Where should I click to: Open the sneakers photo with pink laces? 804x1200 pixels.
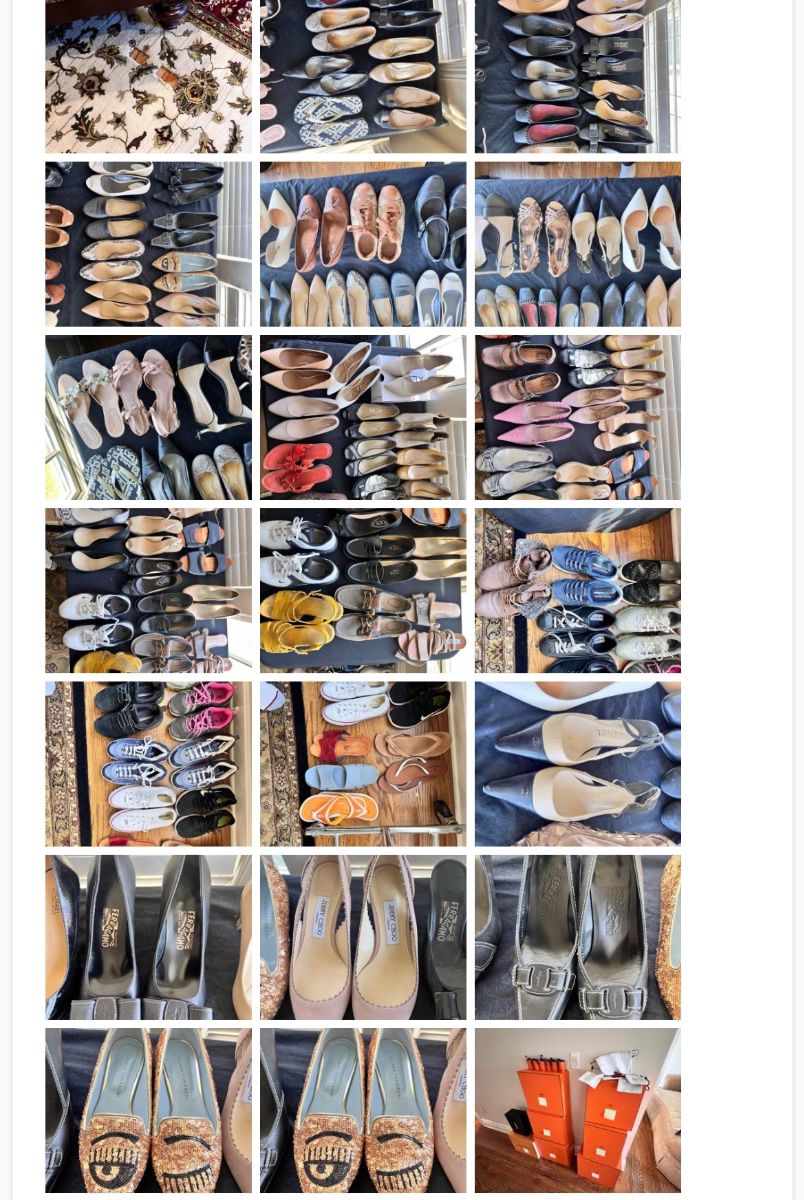[x=148, y=763]
